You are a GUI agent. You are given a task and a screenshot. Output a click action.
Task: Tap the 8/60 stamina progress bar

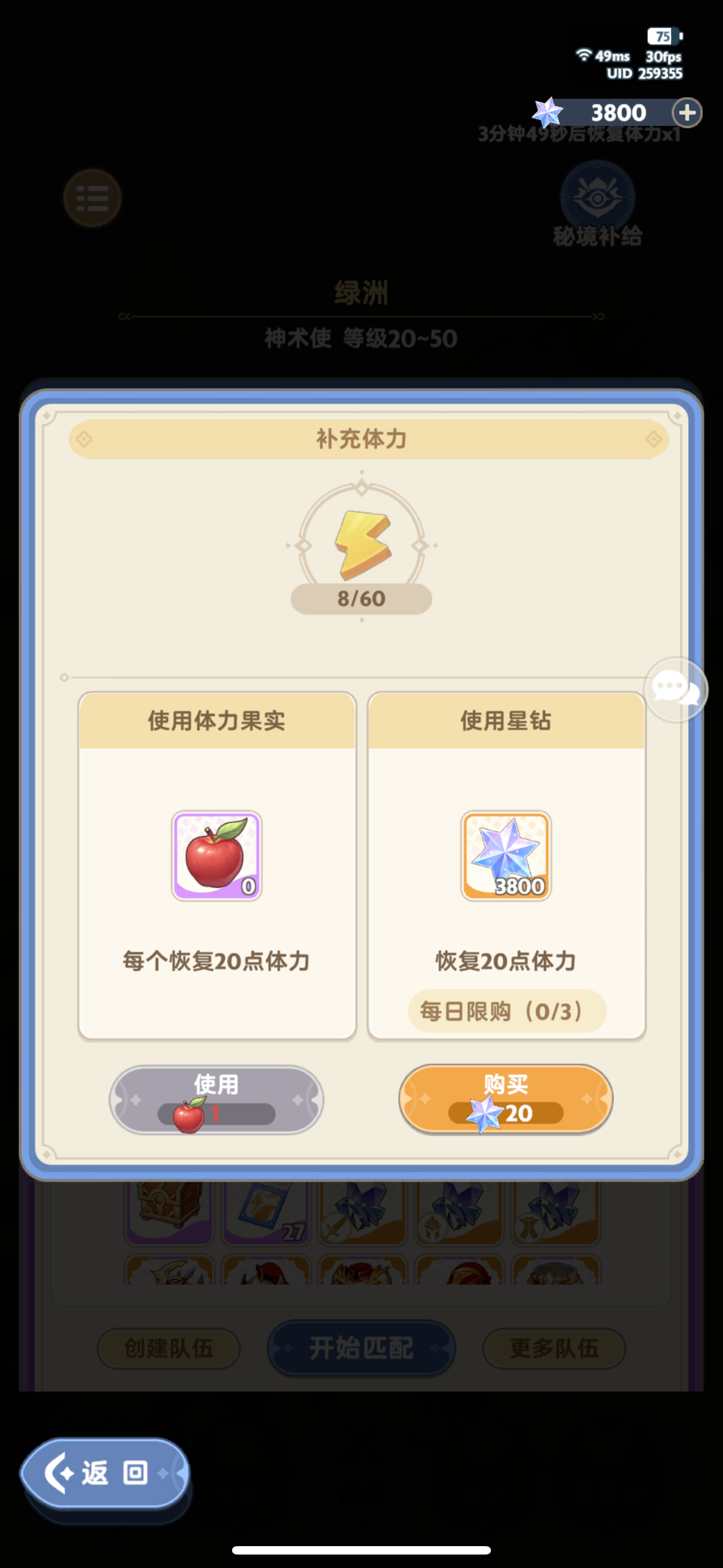pos(361,598)
